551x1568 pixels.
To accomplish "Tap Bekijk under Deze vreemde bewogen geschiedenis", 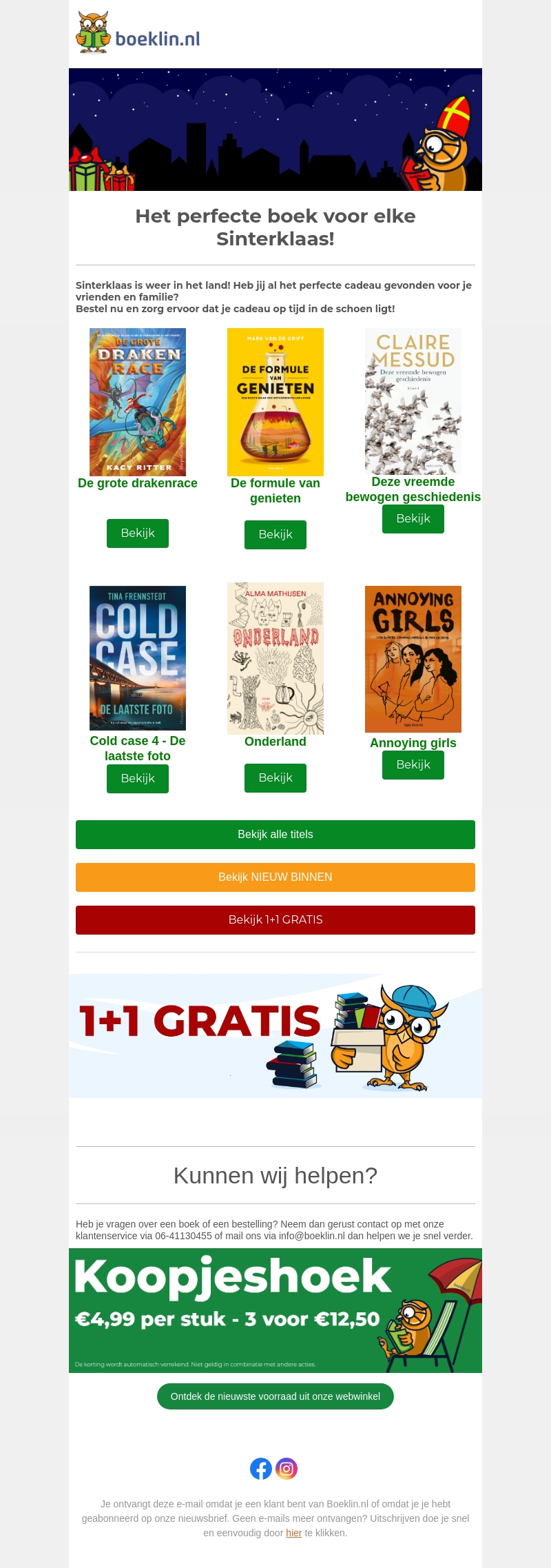I will coord(413,518).
